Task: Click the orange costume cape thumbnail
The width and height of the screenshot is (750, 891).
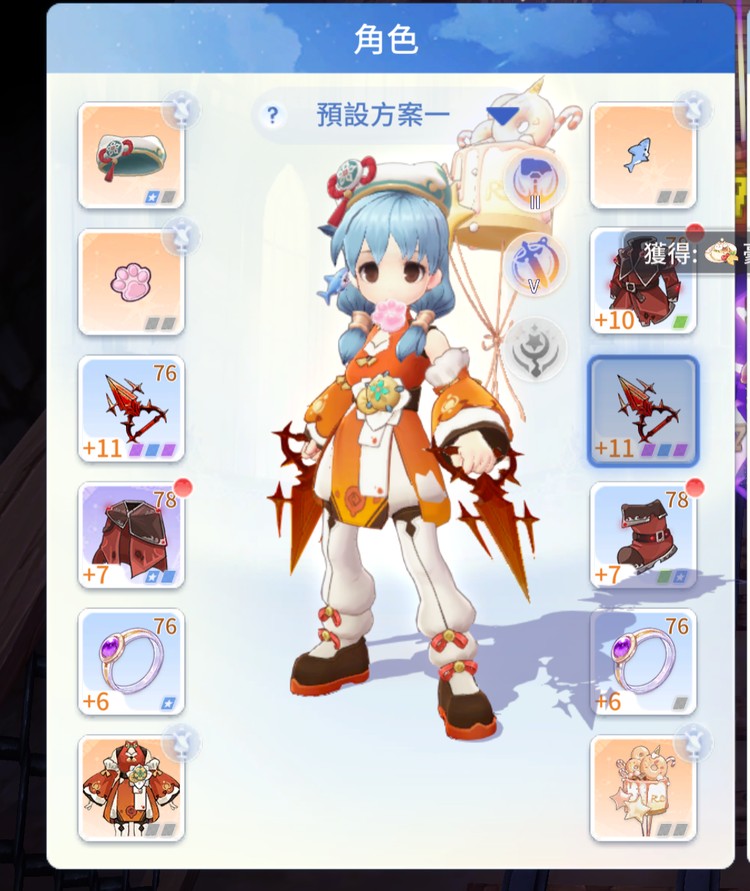Action: pos(130,787)
